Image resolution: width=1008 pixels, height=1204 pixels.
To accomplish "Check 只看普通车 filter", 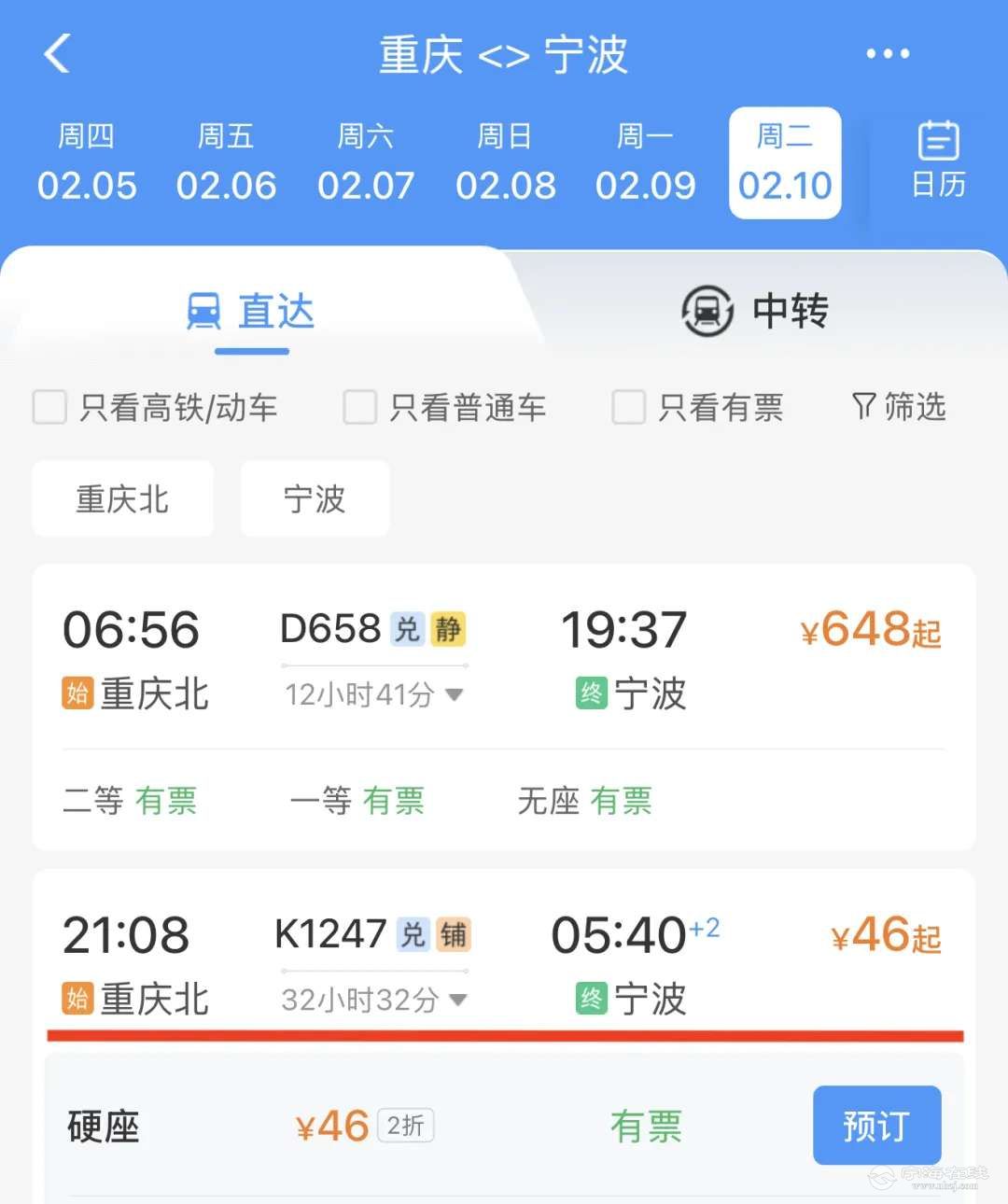I will tap(360, 408).
